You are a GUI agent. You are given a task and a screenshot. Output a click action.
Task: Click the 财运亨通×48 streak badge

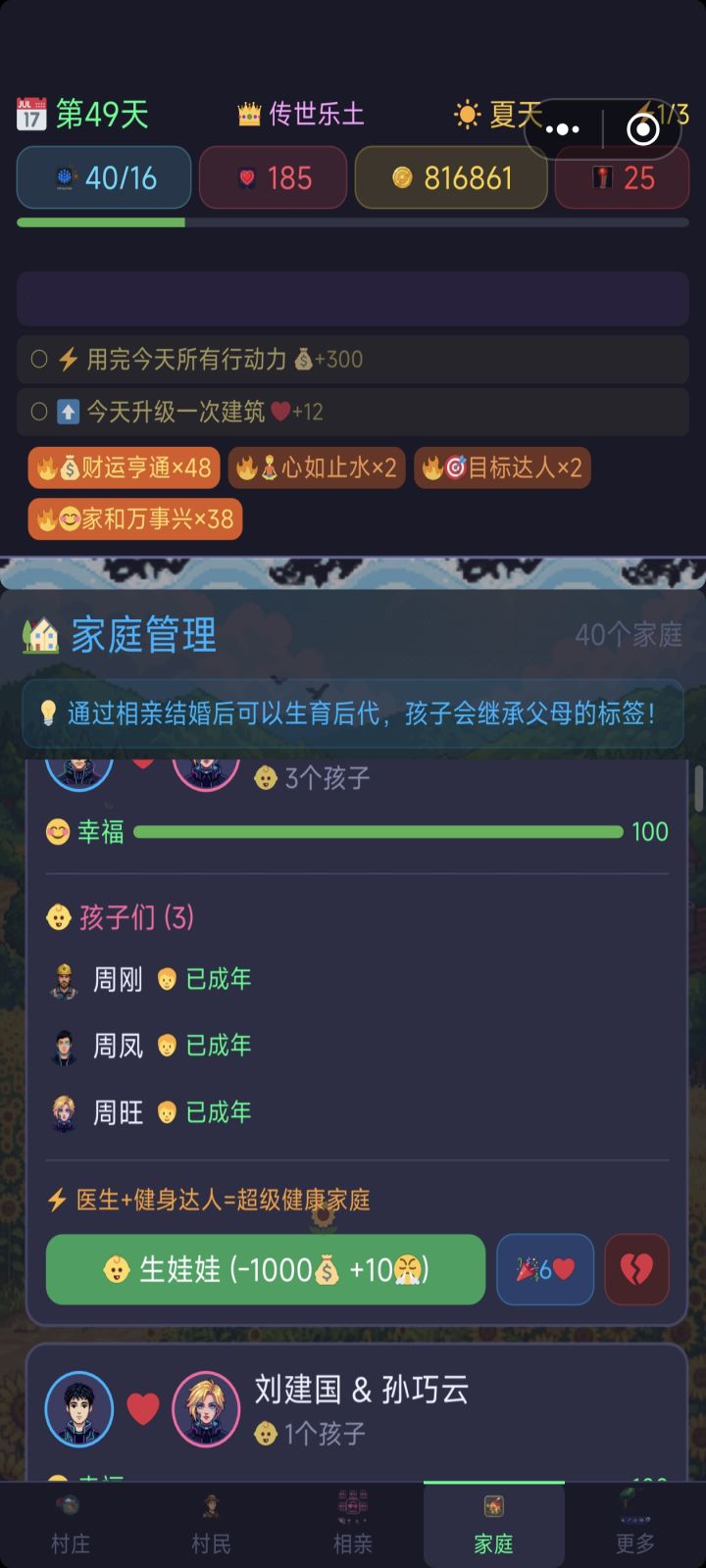pyautogui.click(x=124, y=467)
